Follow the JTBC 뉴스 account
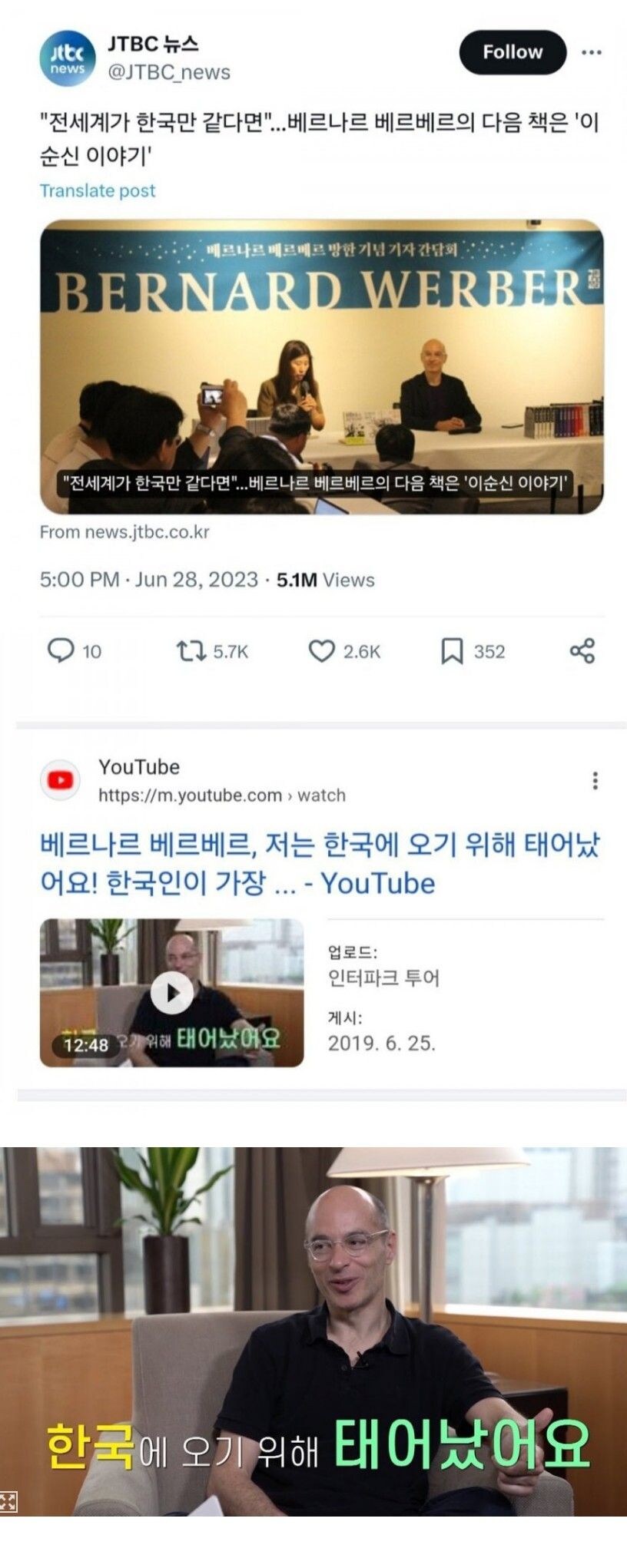This screenshot has width=627, height=1568. (511, 52)
